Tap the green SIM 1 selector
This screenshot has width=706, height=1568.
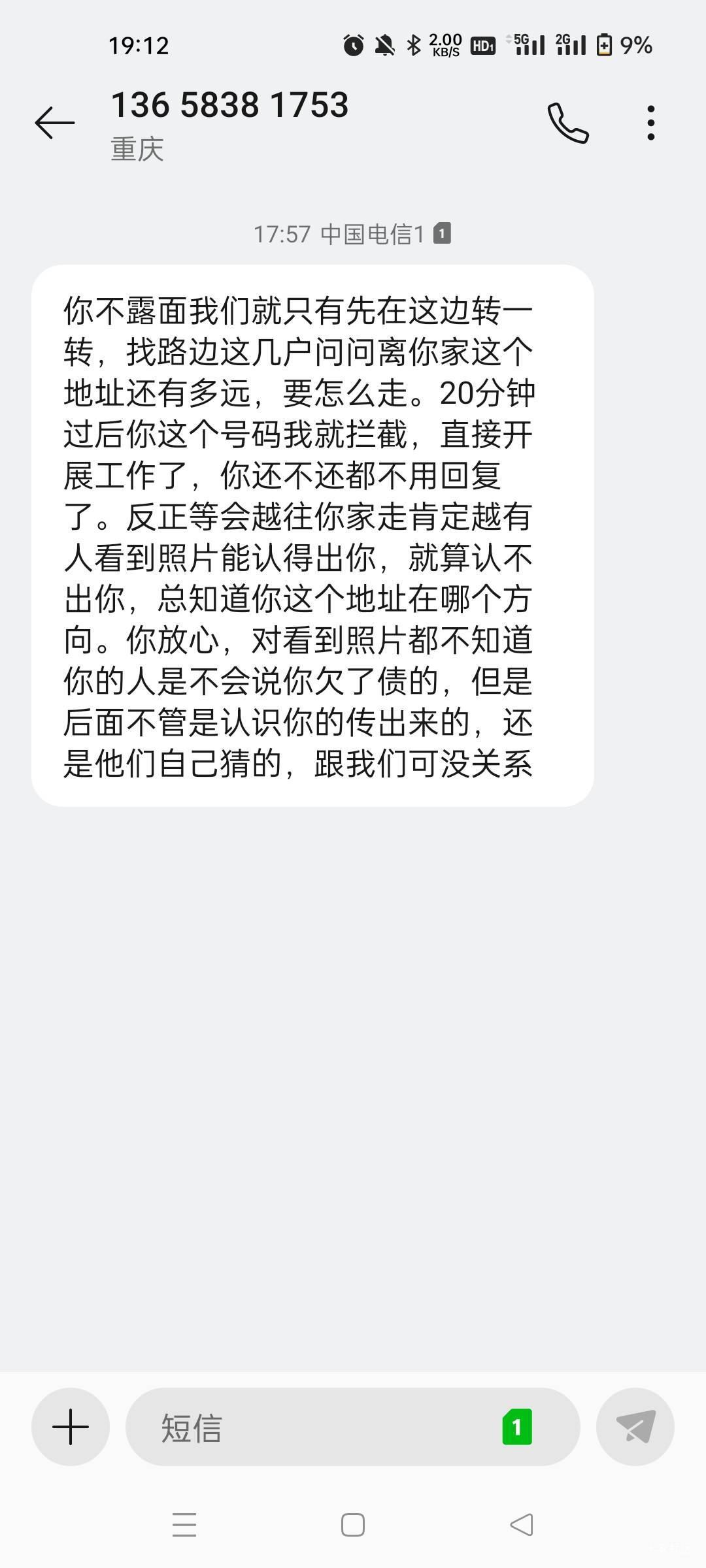click(517, 1427)
